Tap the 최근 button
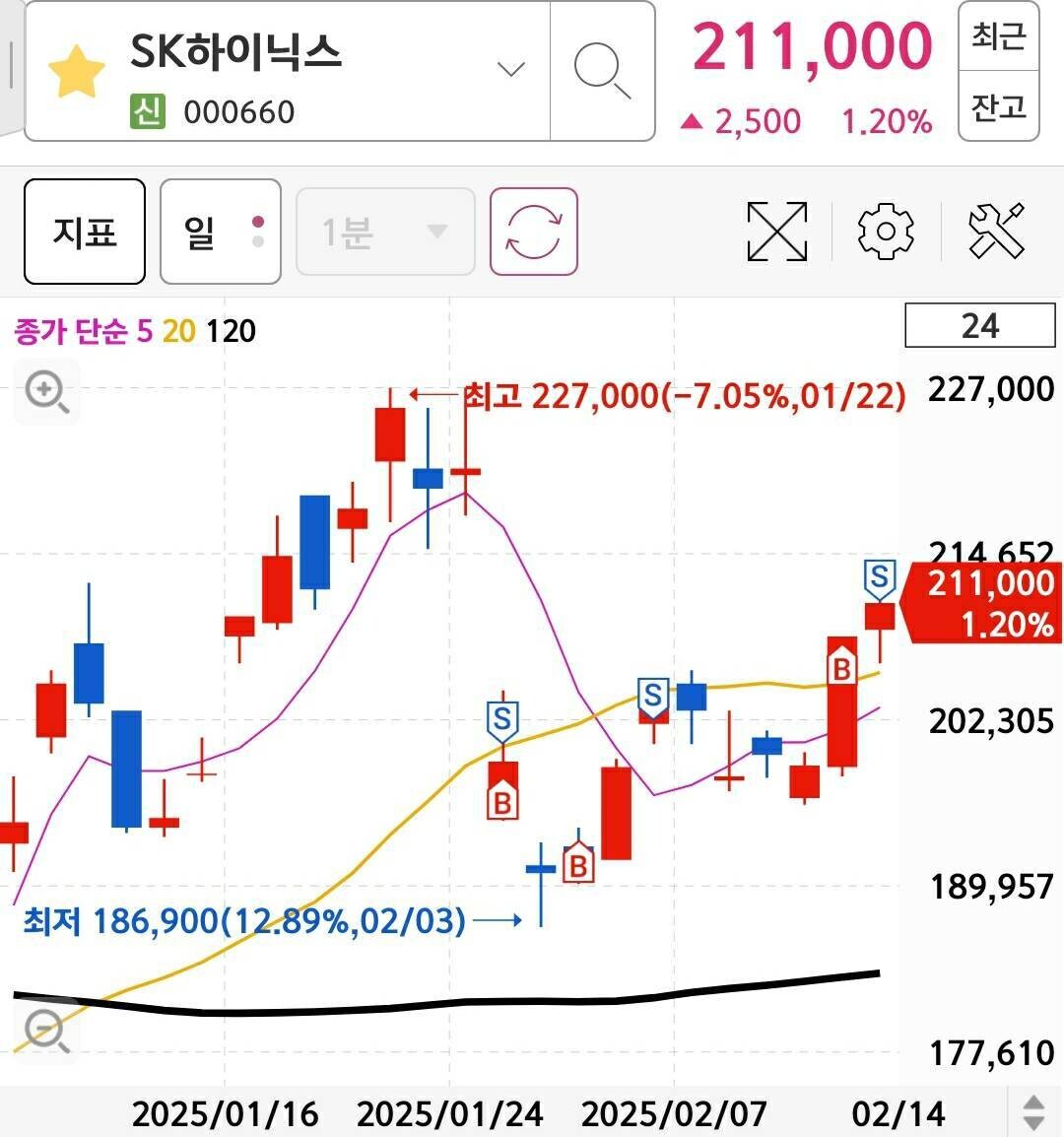This screenshot has height=1137, width=1064. (x=998, y=37)
